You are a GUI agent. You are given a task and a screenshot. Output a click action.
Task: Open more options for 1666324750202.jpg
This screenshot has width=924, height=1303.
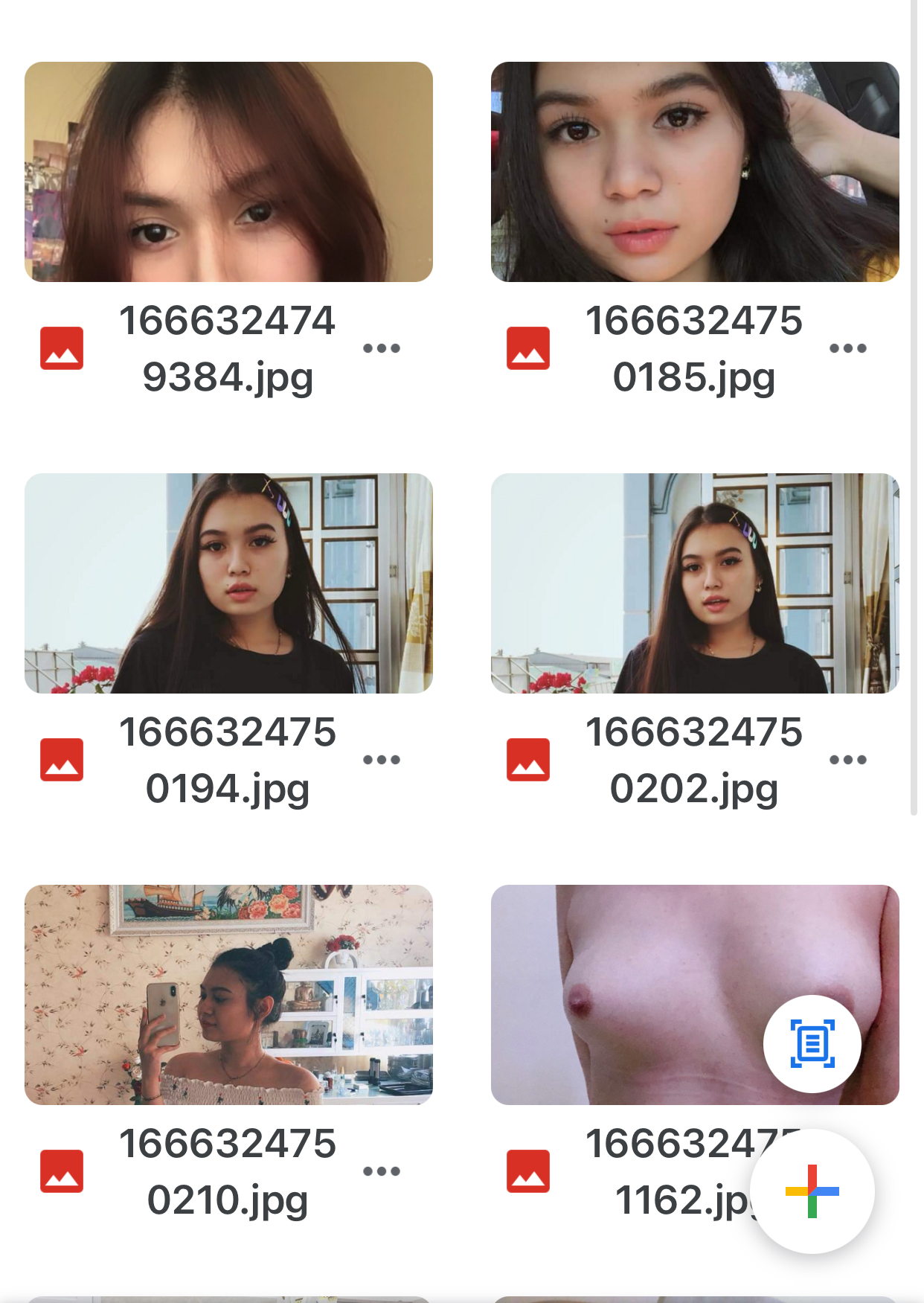(847, 760)
